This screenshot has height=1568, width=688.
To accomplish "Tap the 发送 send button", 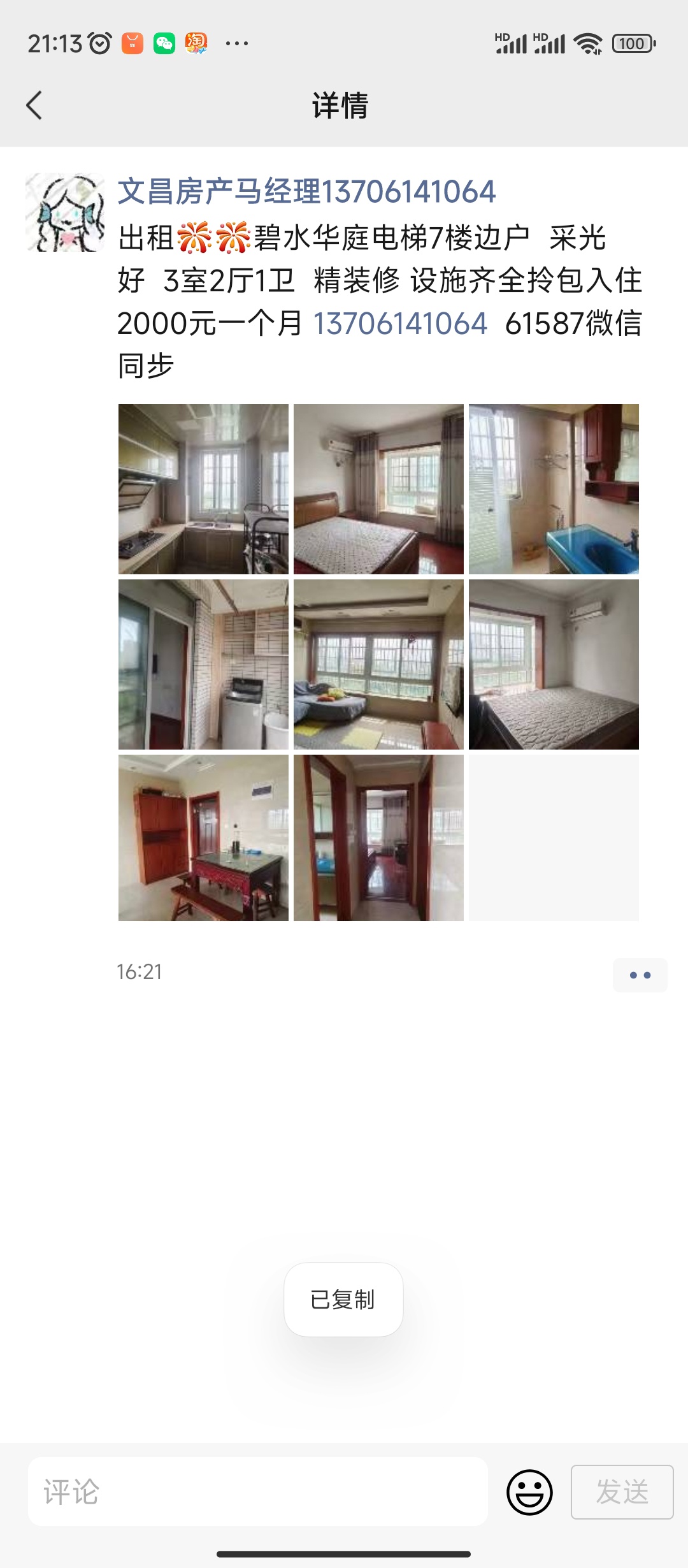I will 622,1492.
